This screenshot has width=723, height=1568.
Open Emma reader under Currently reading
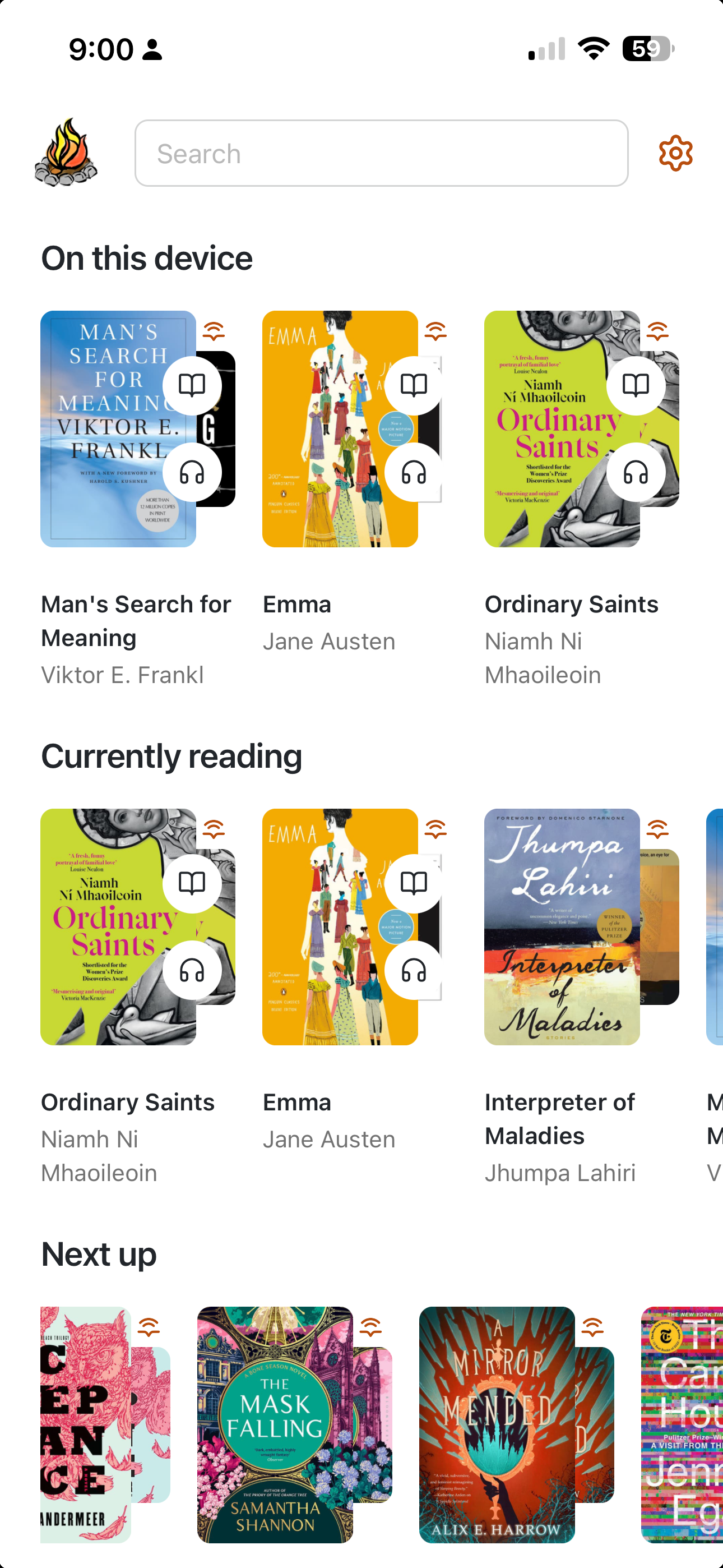click(414, 883)
